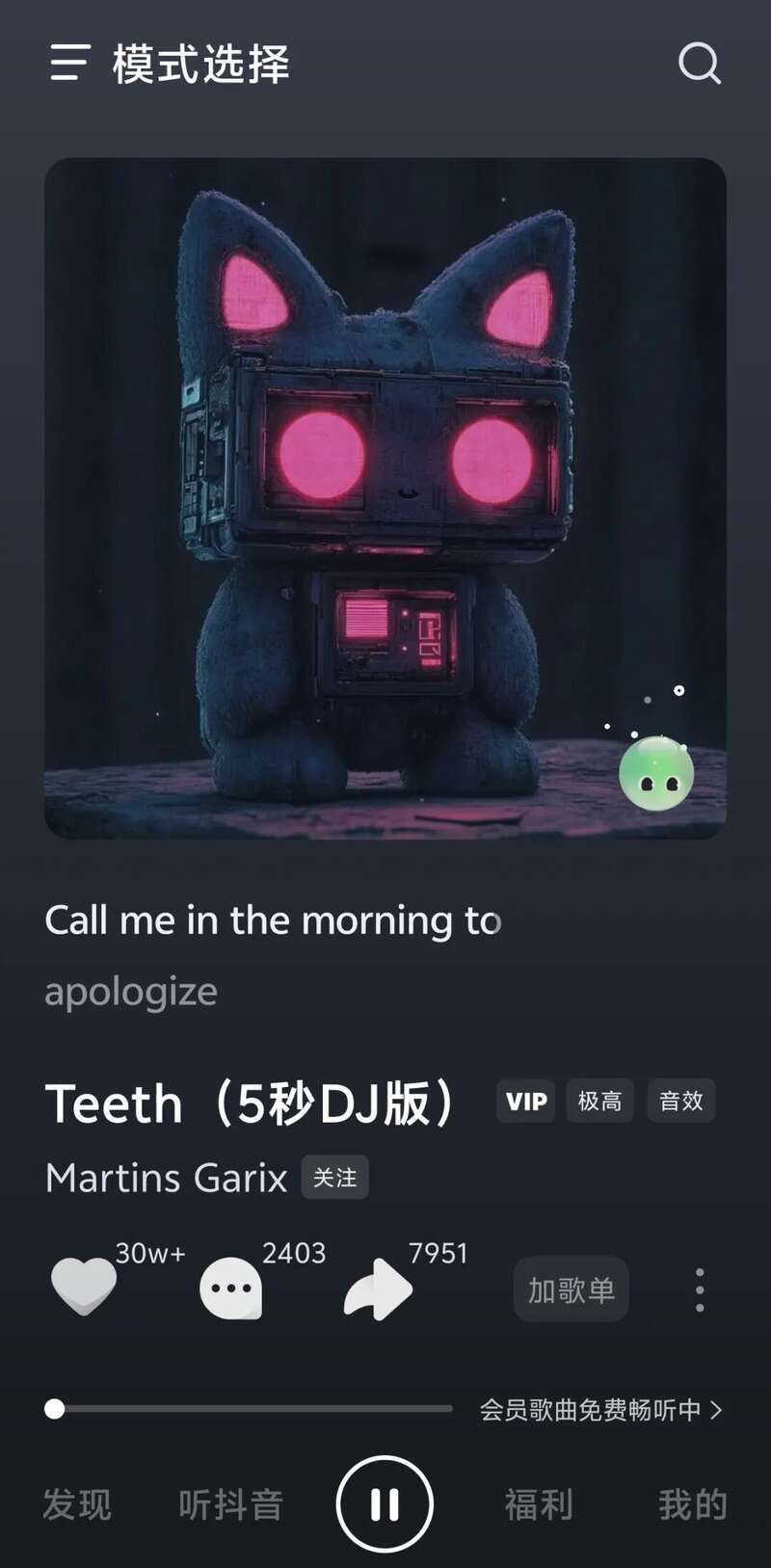Open the 模式选择 mode menu

point(170,64)
